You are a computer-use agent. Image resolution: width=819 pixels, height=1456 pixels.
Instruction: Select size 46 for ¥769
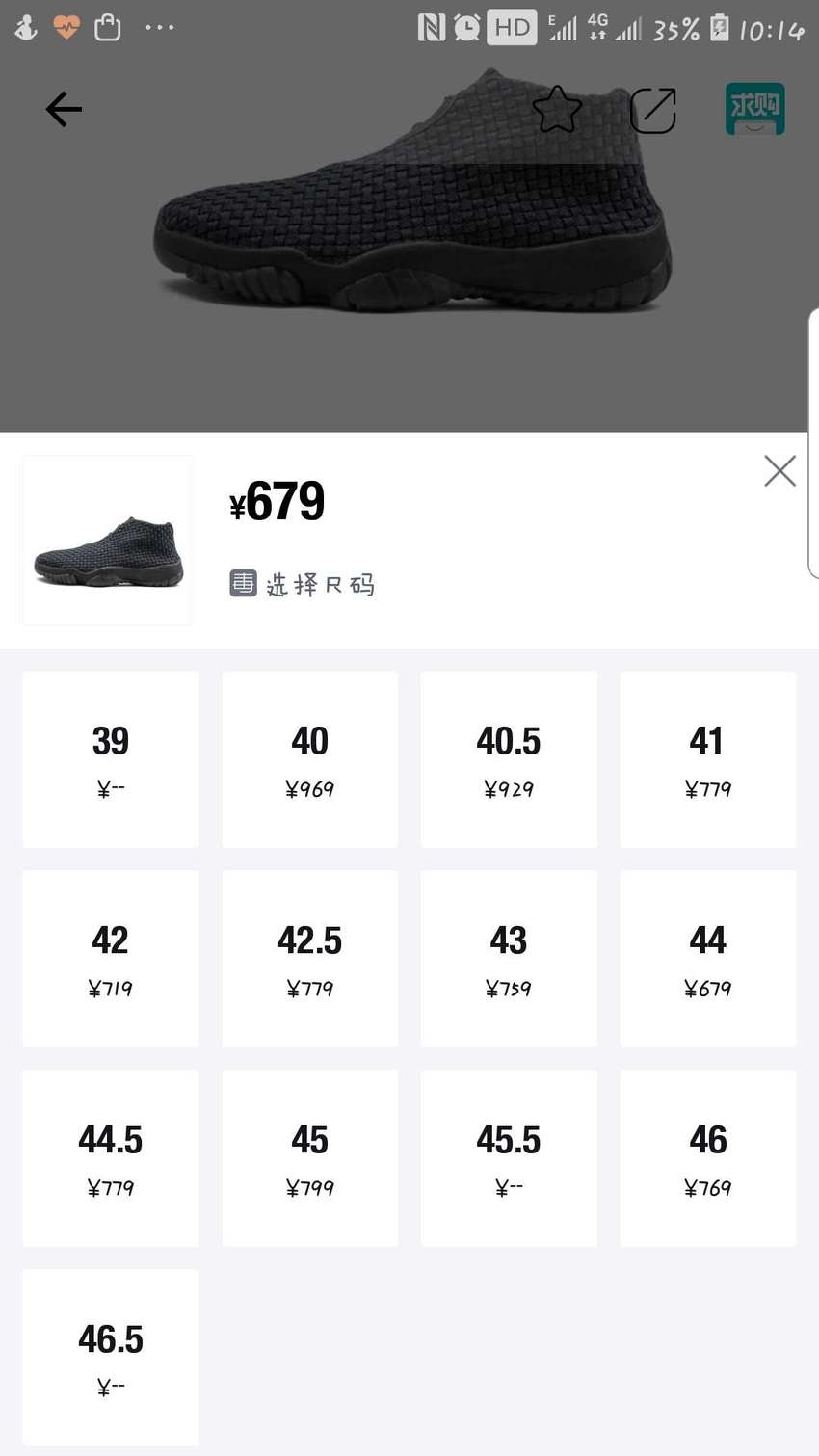pyautogui.click(x=707, y=1158)
